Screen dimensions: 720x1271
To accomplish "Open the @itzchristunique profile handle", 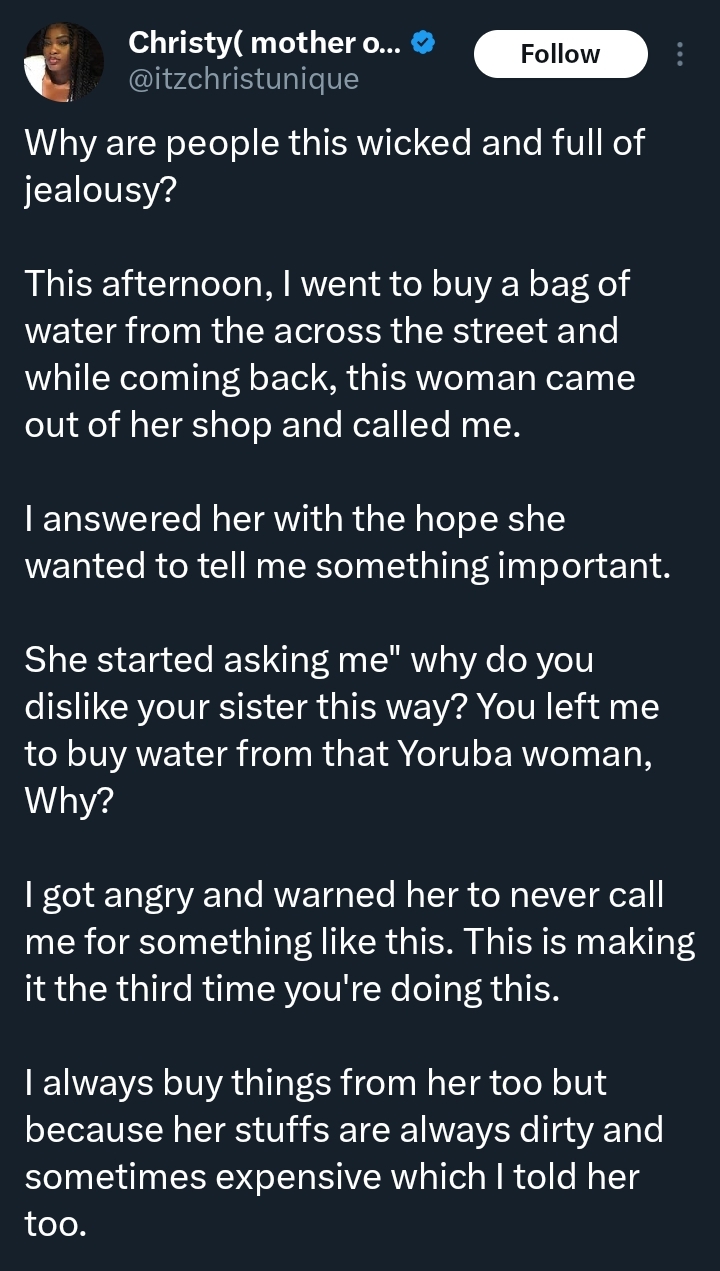I will [x=244, y=79].
